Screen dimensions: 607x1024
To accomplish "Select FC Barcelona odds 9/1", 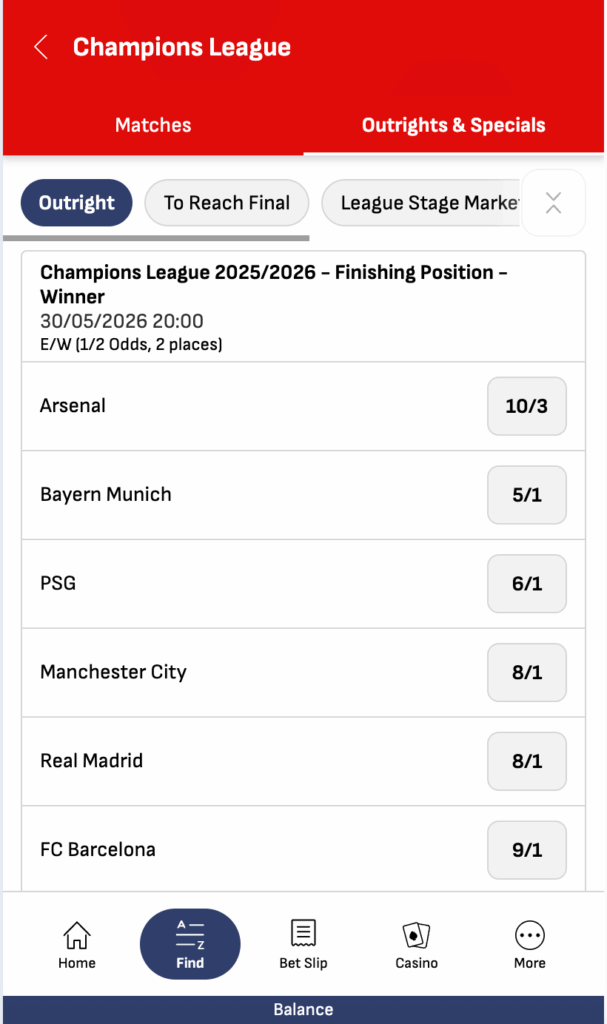I will coord(526,850).
